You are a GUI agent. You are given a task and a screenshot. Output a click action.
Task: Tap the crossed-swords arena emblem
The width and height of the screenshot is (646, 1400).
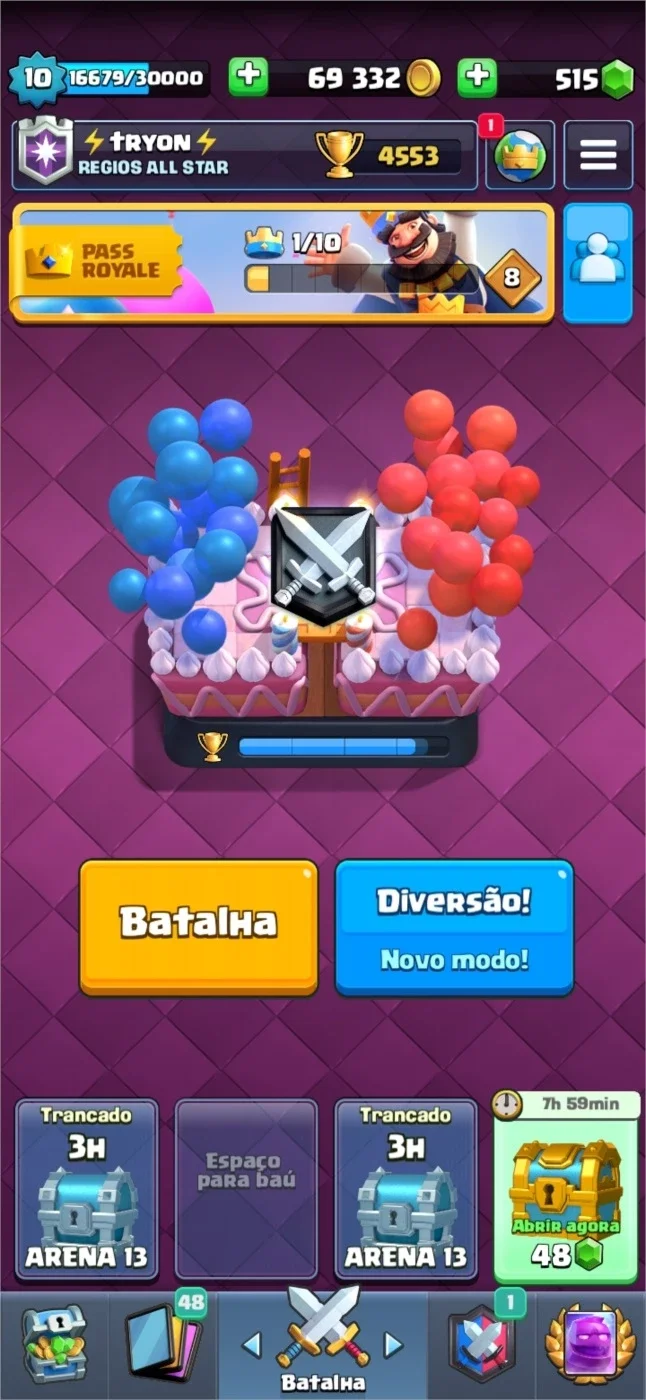pos(323,565)
